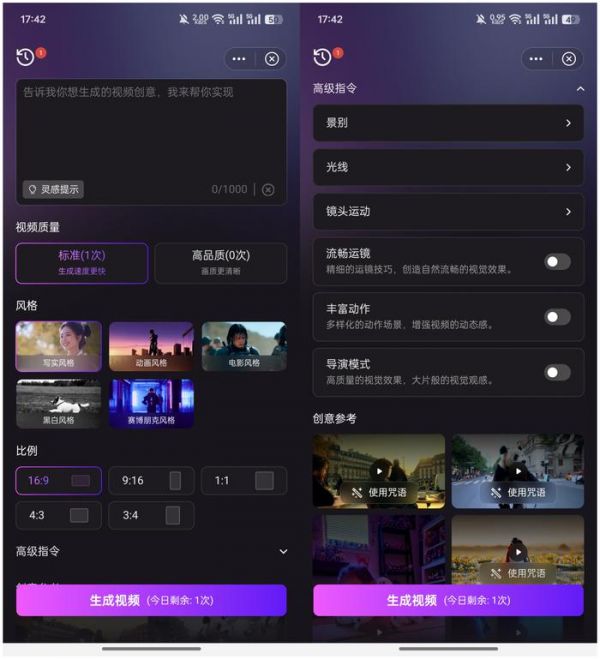Open the 光线 lighting options
Viewport: 600px width, 659px height.
click(x=447, y=167)
